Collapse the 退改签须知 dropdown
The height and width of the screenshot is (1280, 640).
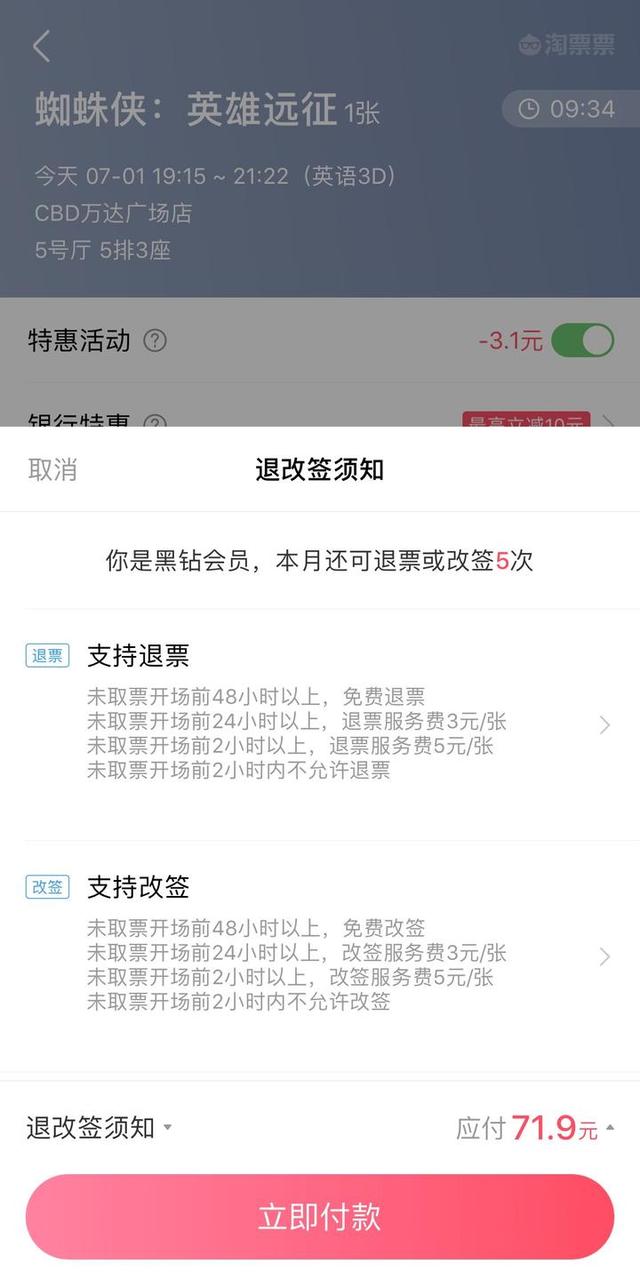[x=99, y=1128]
